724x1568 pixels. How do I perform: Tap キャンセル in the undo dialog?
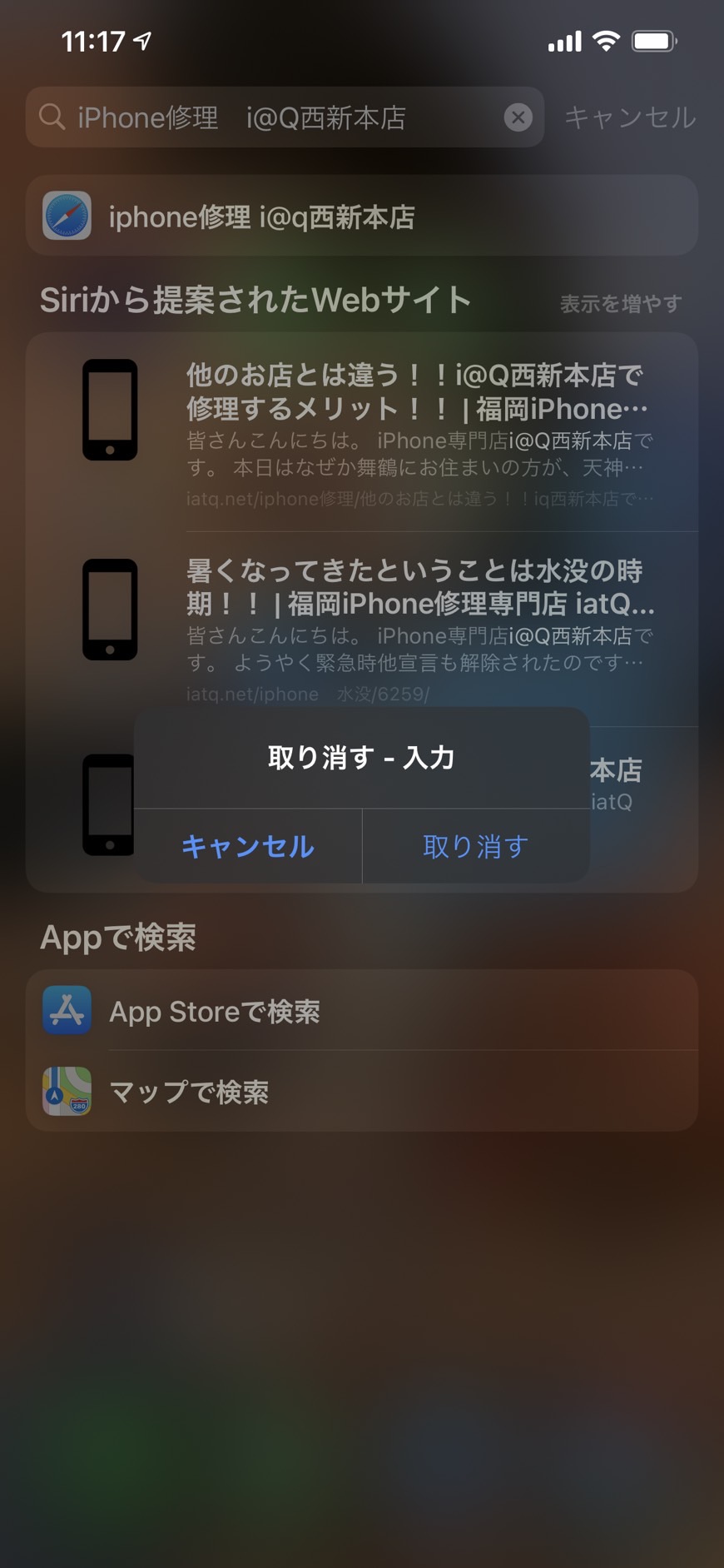point(248,846)
